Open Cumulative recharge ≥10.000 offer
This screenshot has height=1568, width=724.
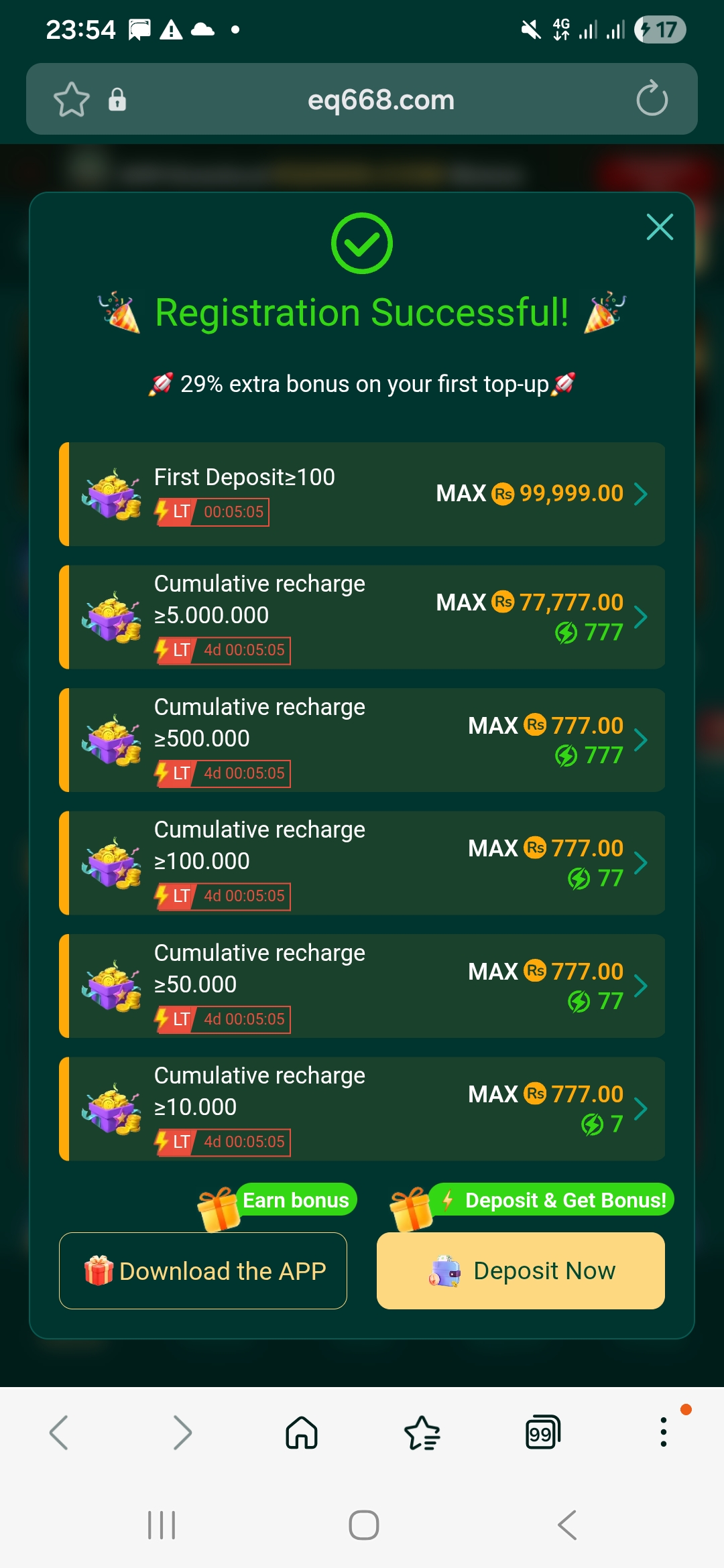click(x=362, y=1109)
